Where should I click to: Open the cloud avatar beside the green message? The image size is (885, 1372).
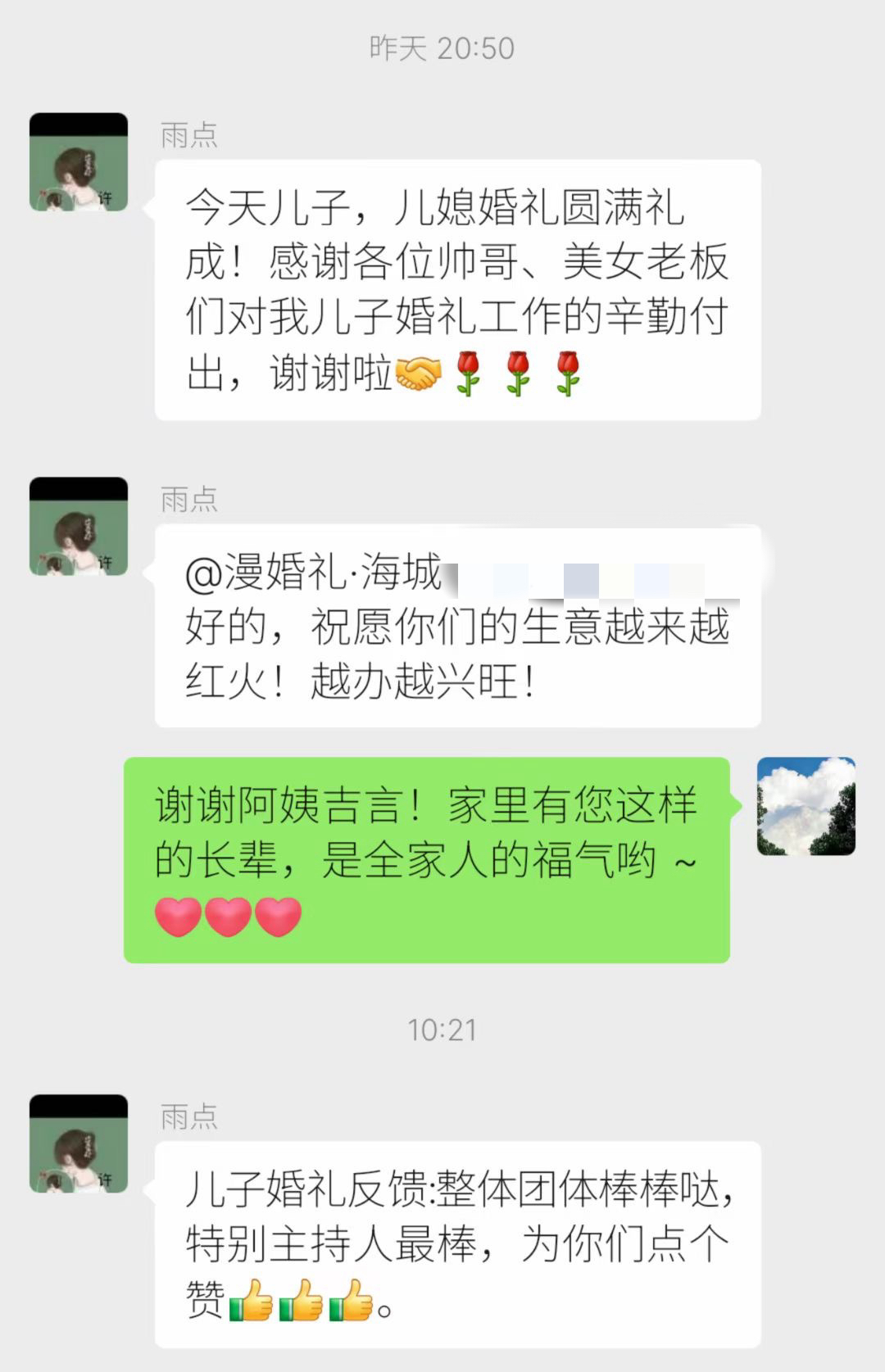click(806, 807)
